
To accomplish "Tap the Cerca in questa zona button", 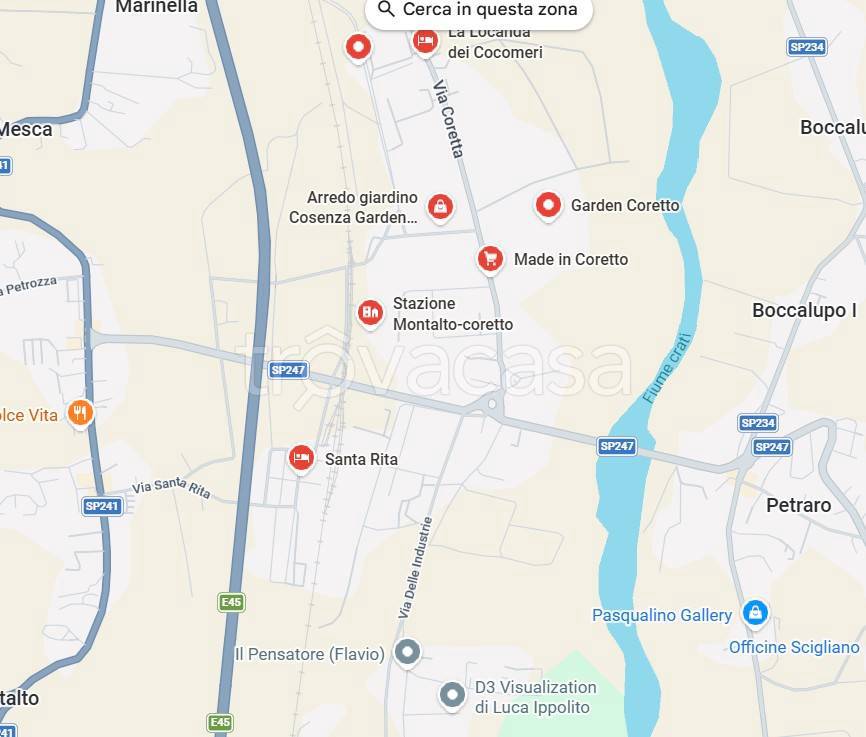I will pos(478,10).
